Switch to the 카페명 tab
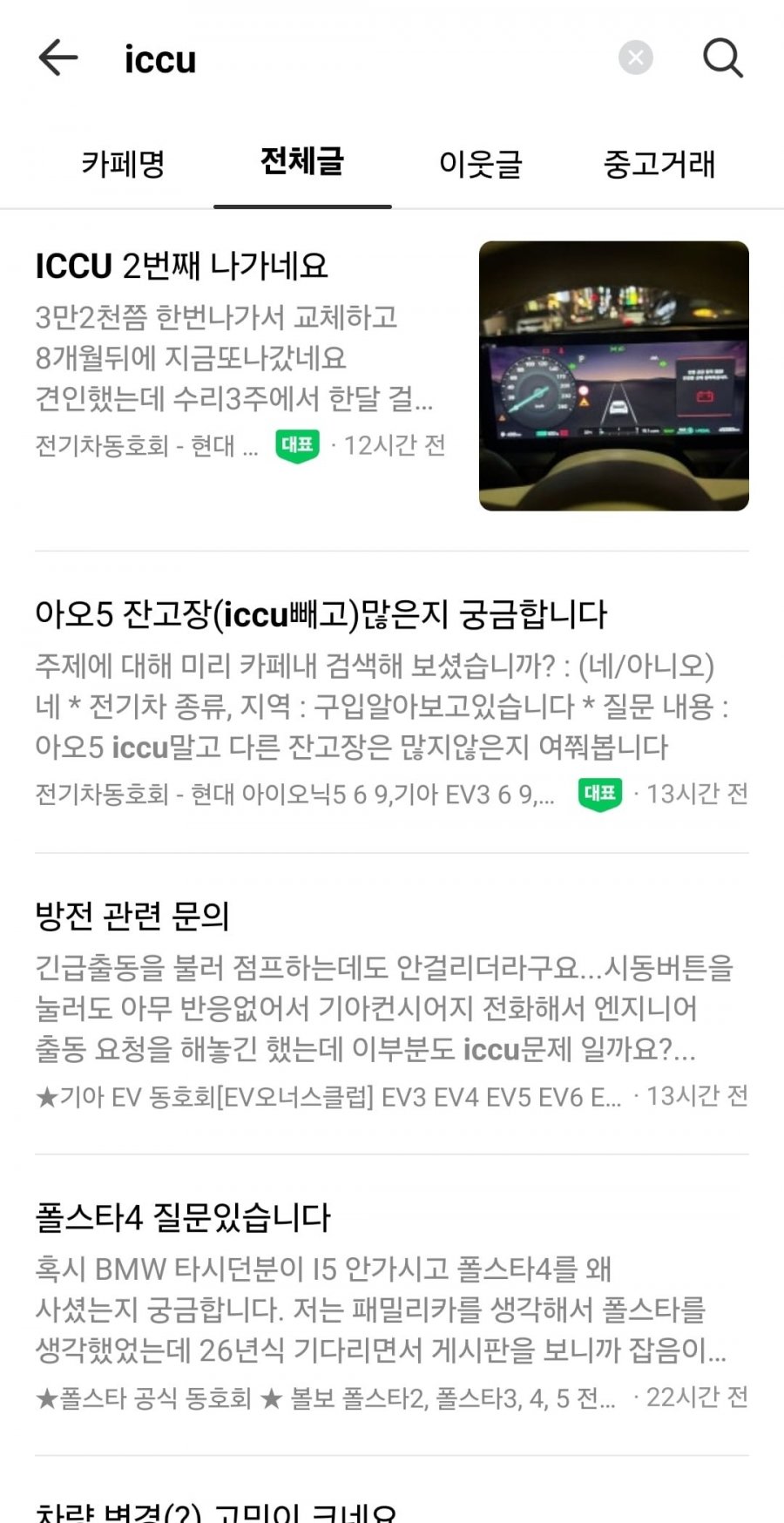The image size is (784, 1523). coord(123,164)
